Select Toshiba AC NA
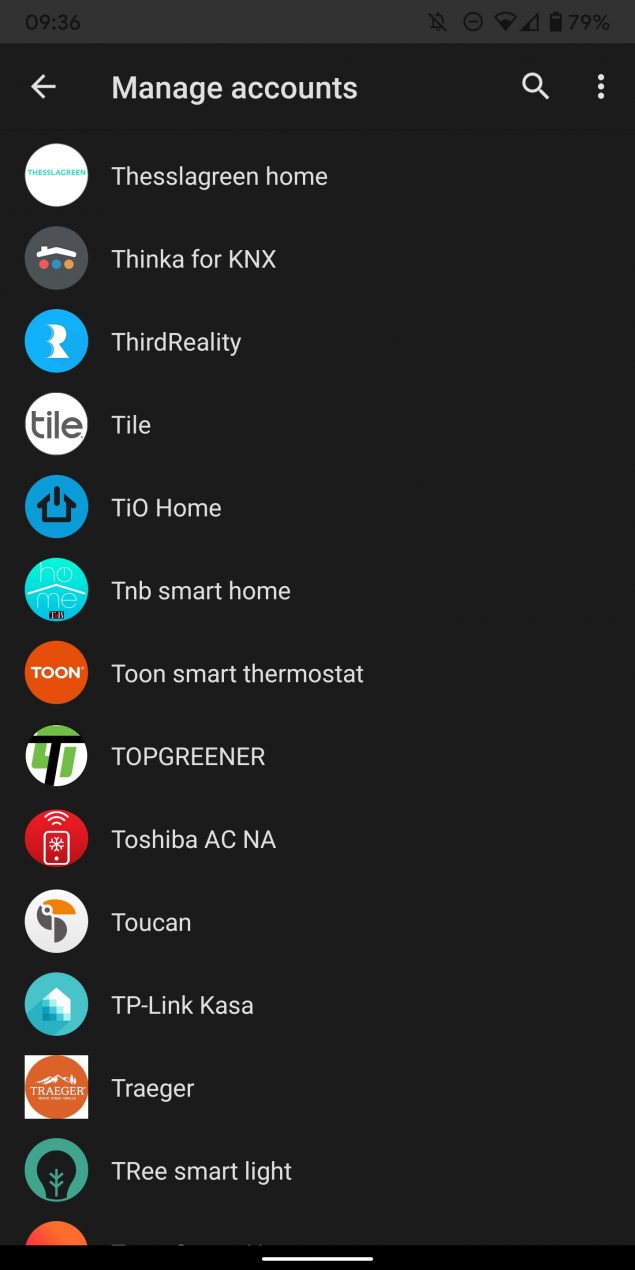The width and height of the screenshot is (635, 1270). [x=193, y=840]
